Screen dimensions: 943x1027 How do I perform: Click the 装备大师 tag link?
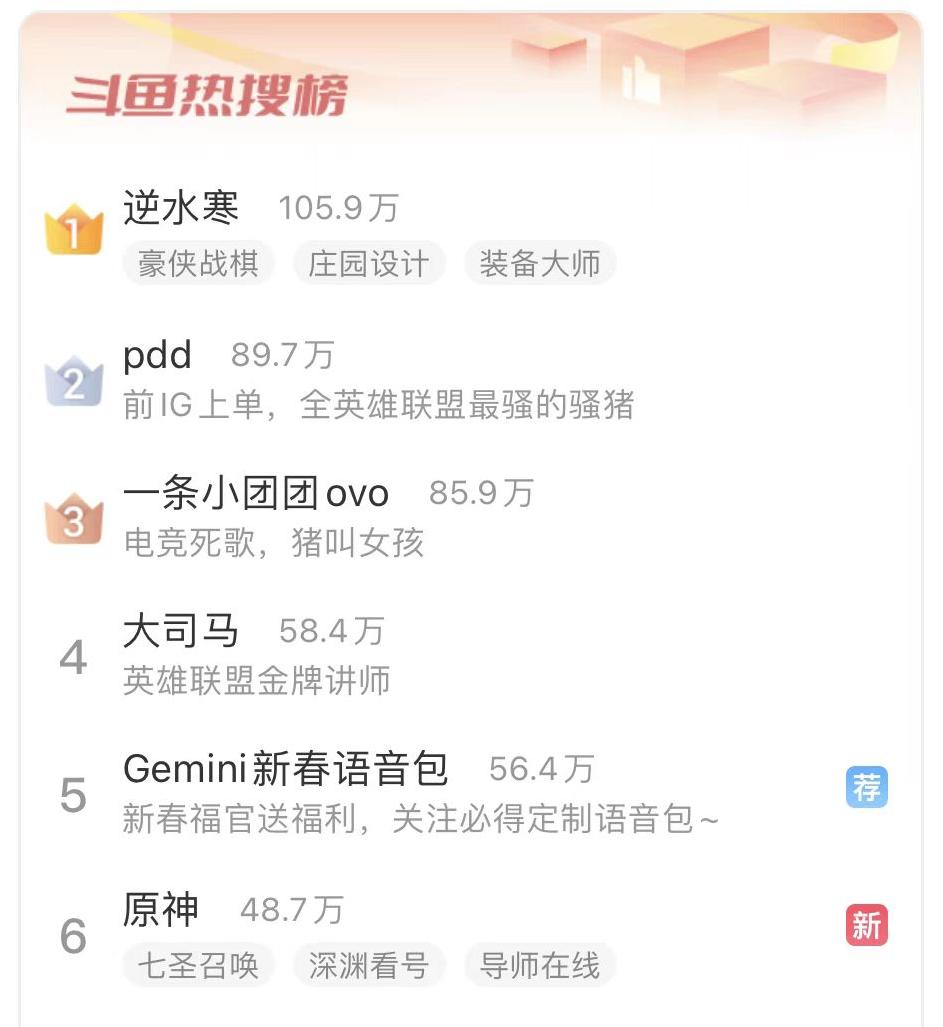point(540,263)
